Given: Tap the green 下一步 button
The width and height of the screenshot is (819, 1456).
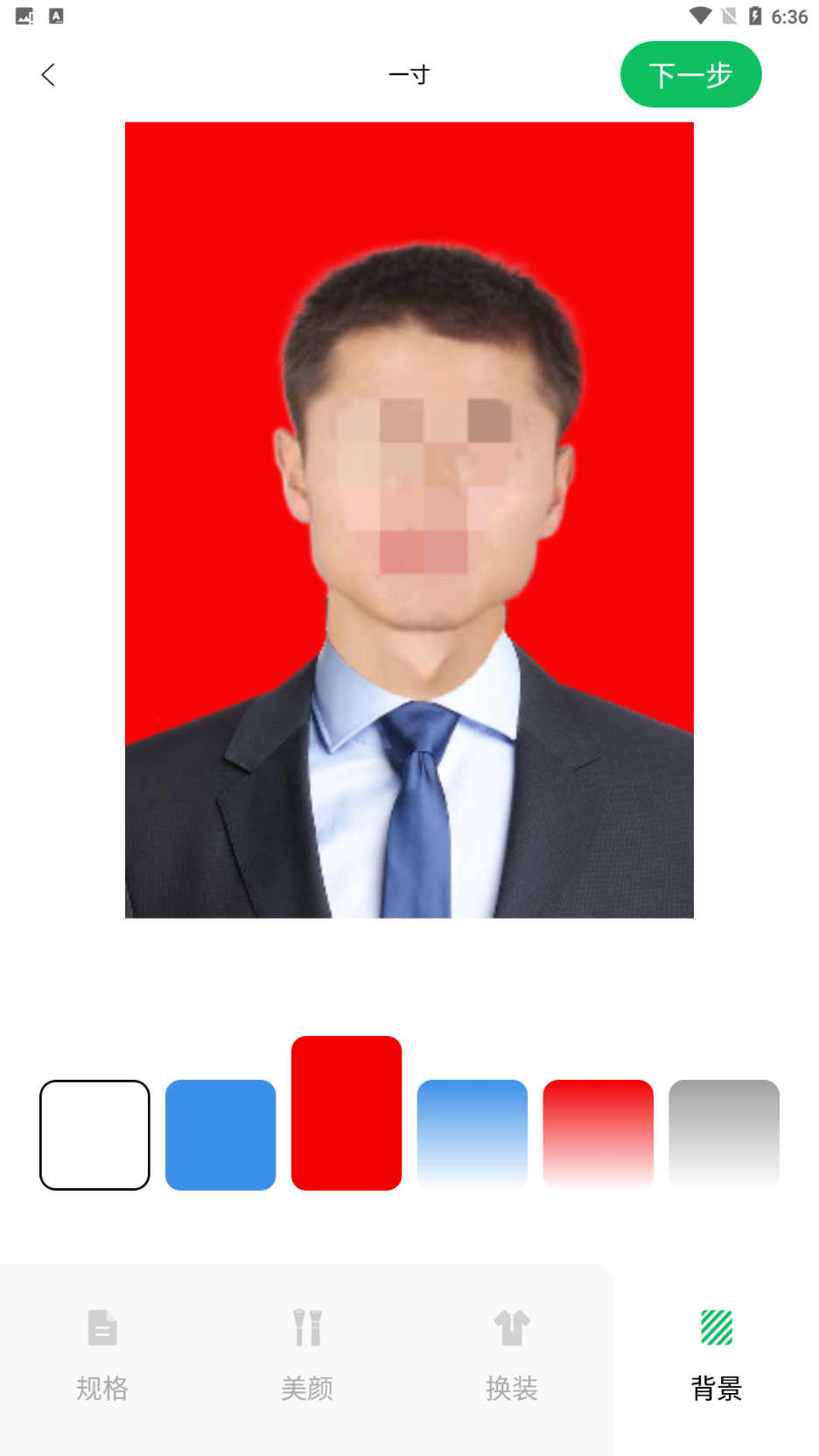Looking at the screenshot, I should [690, 74].
